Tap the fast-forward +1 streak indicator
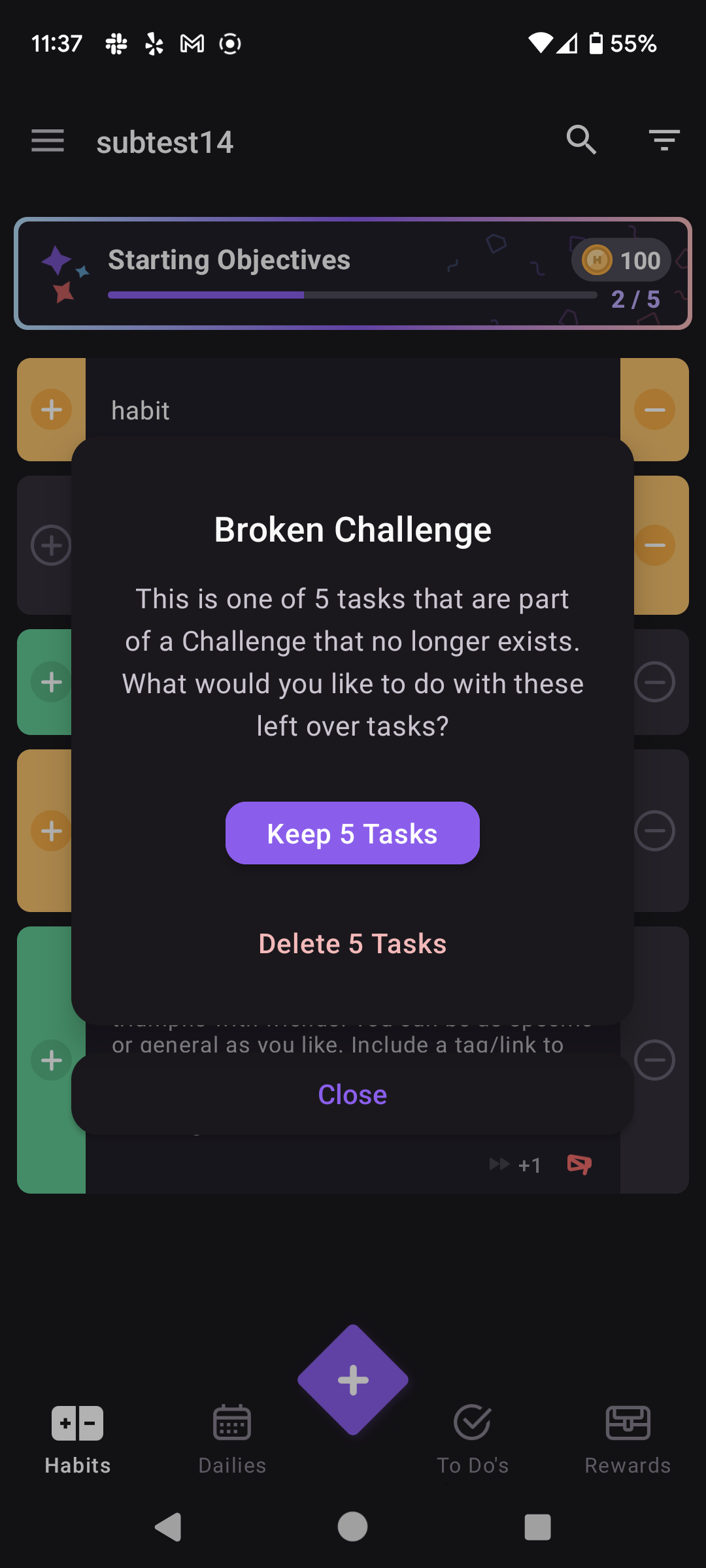706x1568 pixels. 516,1164
